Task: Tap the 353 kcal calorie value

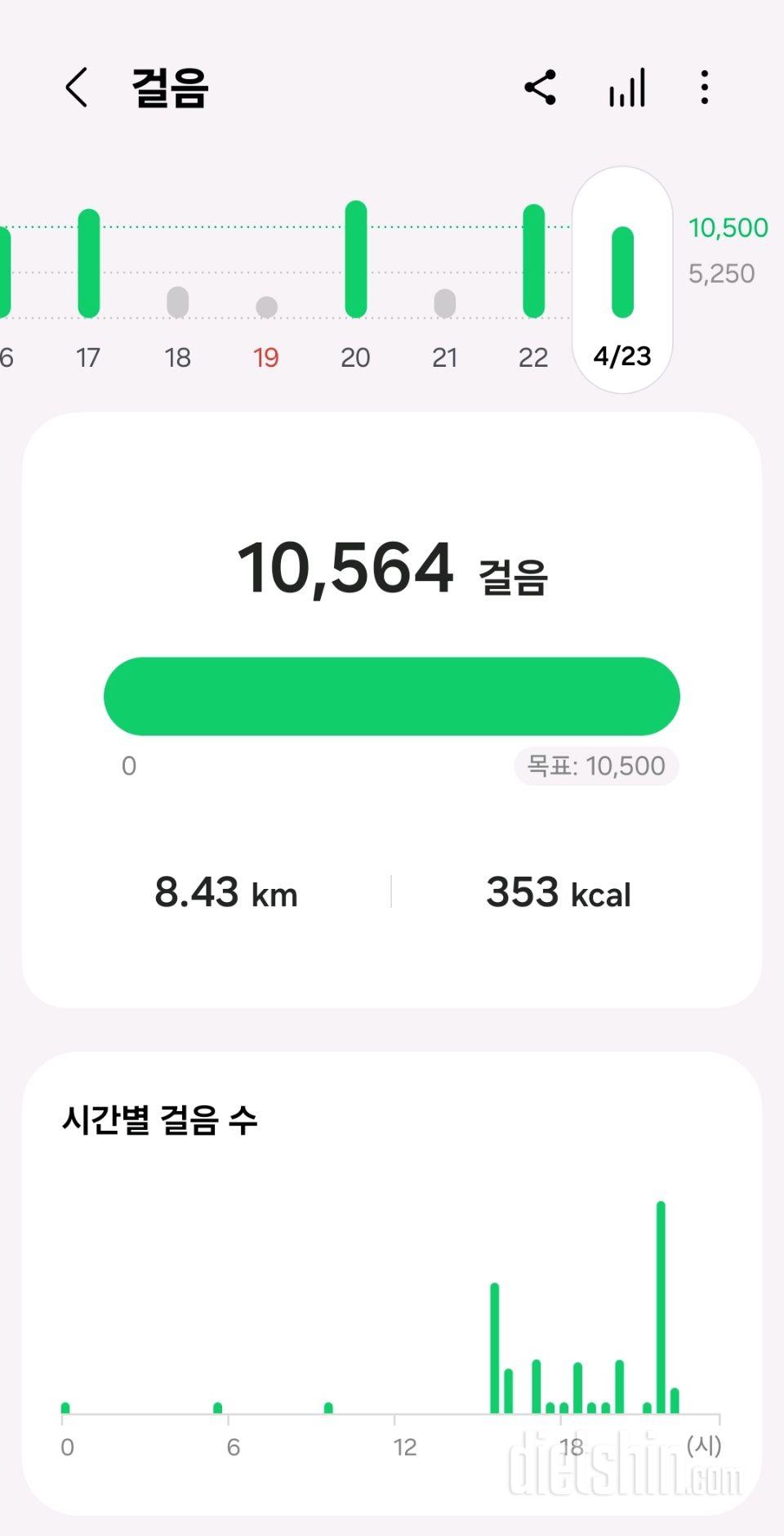Action: point(557,893)
